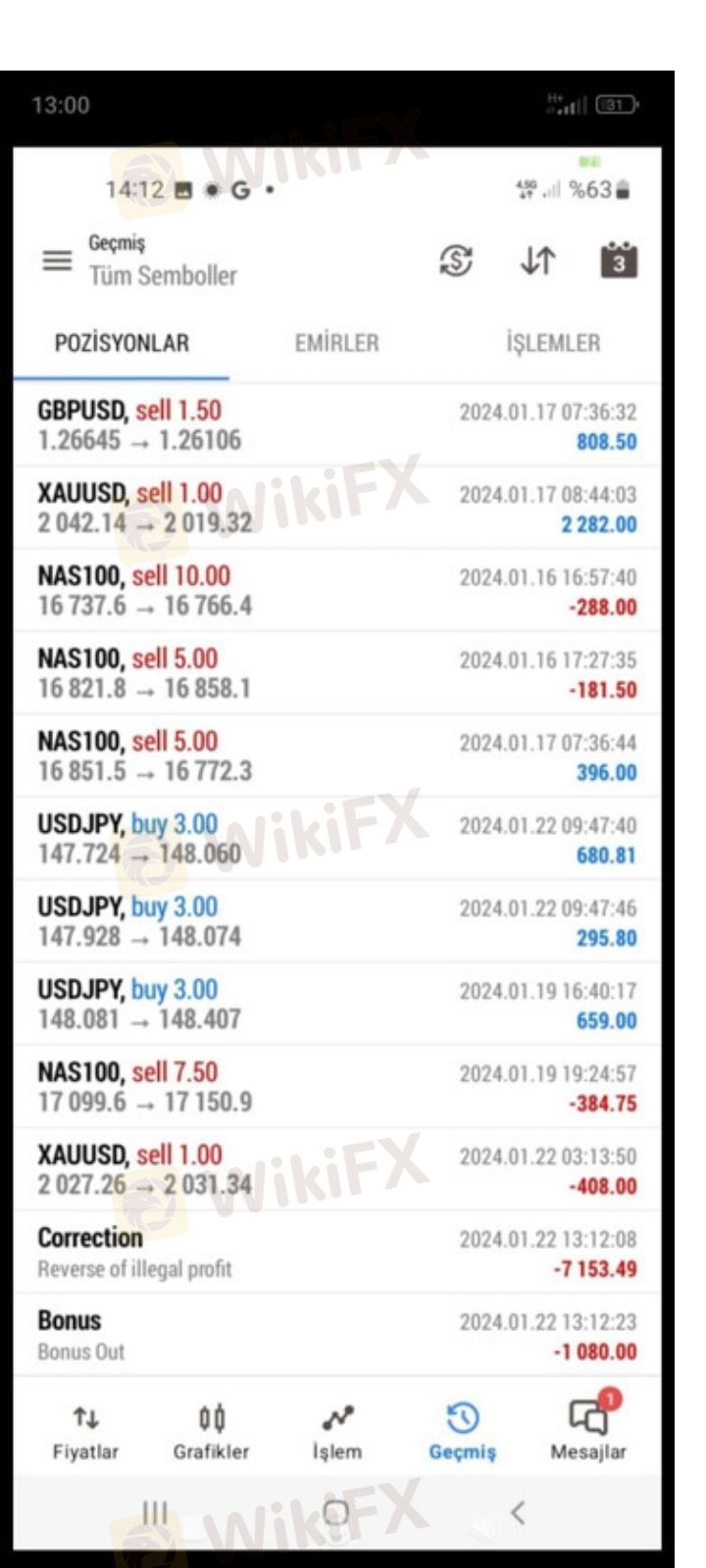Open the sort arrows option
Screen dimensions: 706x1568
[x=537, y=261]
